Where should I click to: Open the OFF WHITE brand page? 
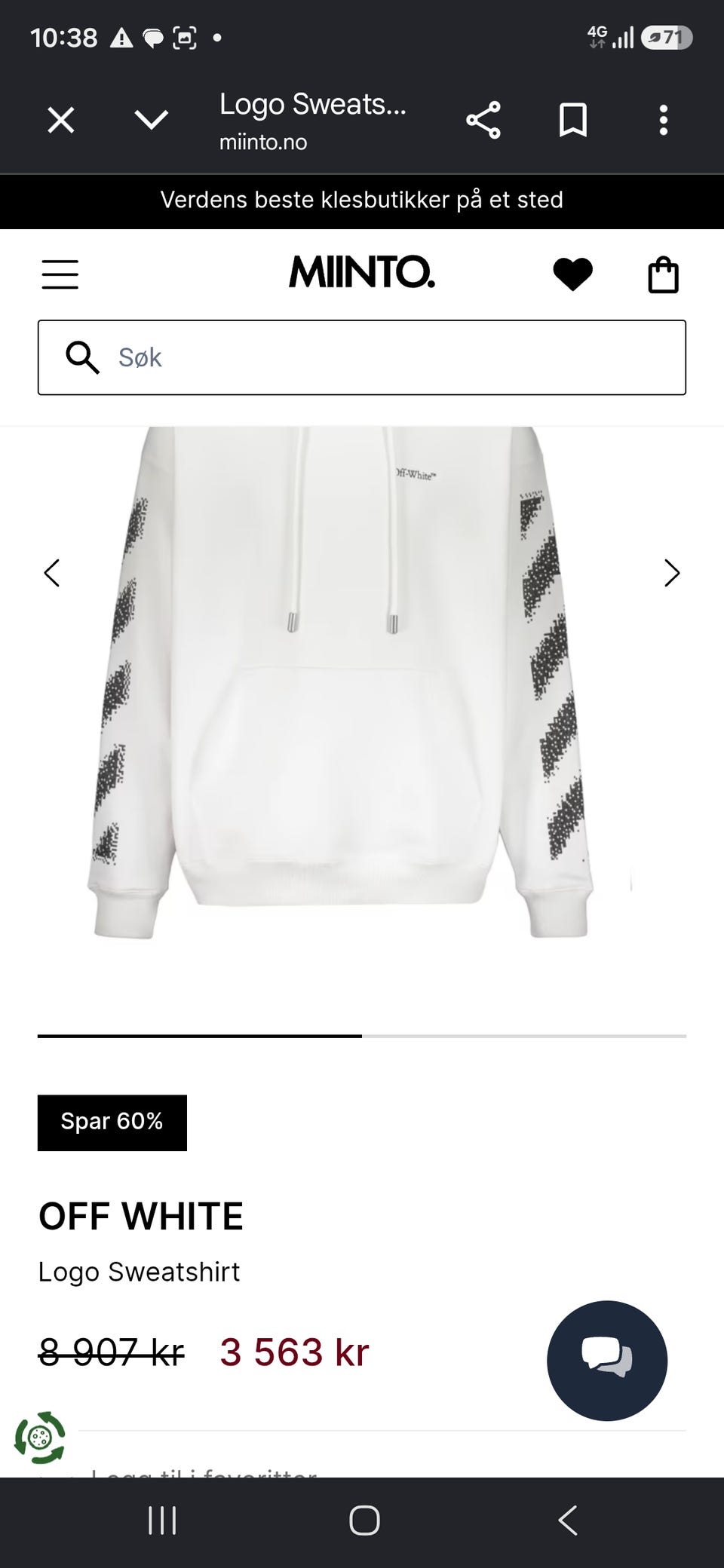click(x=141, y=1216)
